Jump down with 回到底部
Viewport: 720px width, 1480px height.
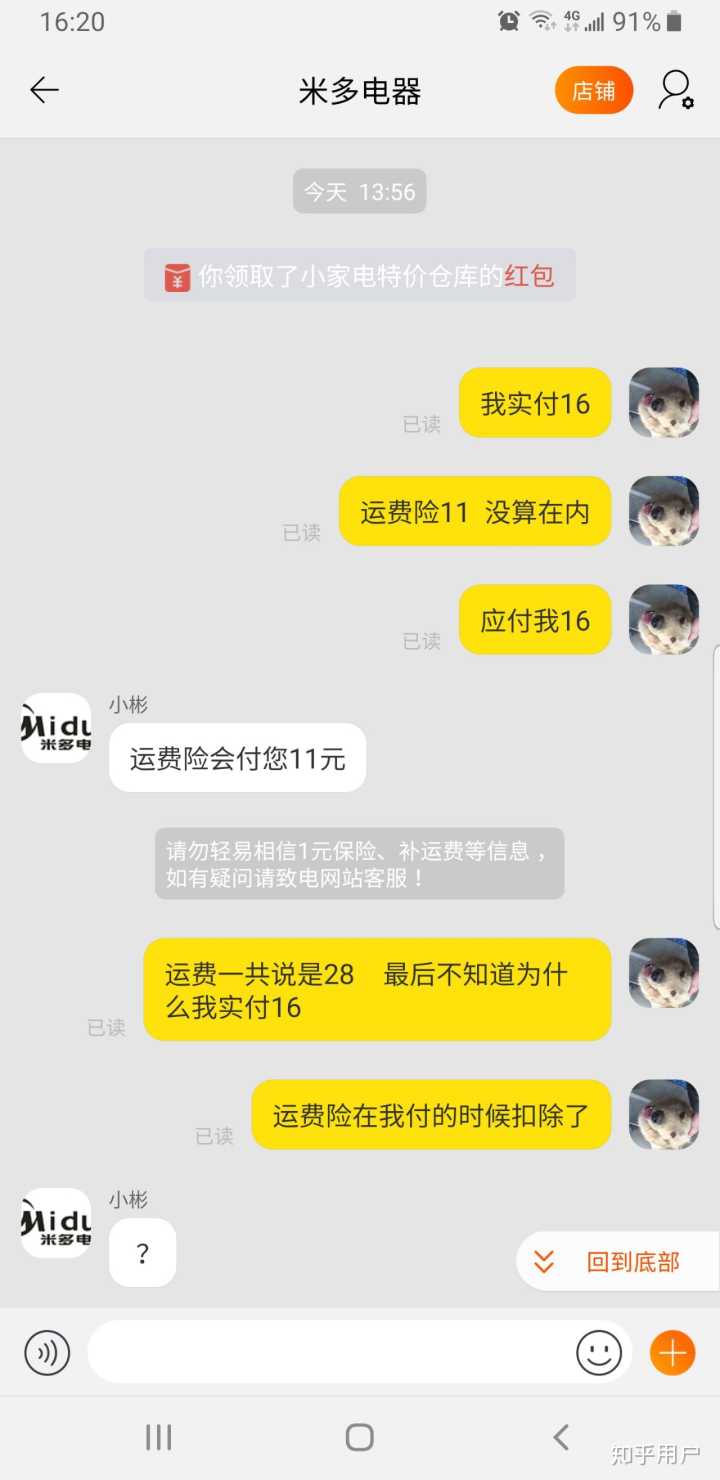coord(617,1261)
